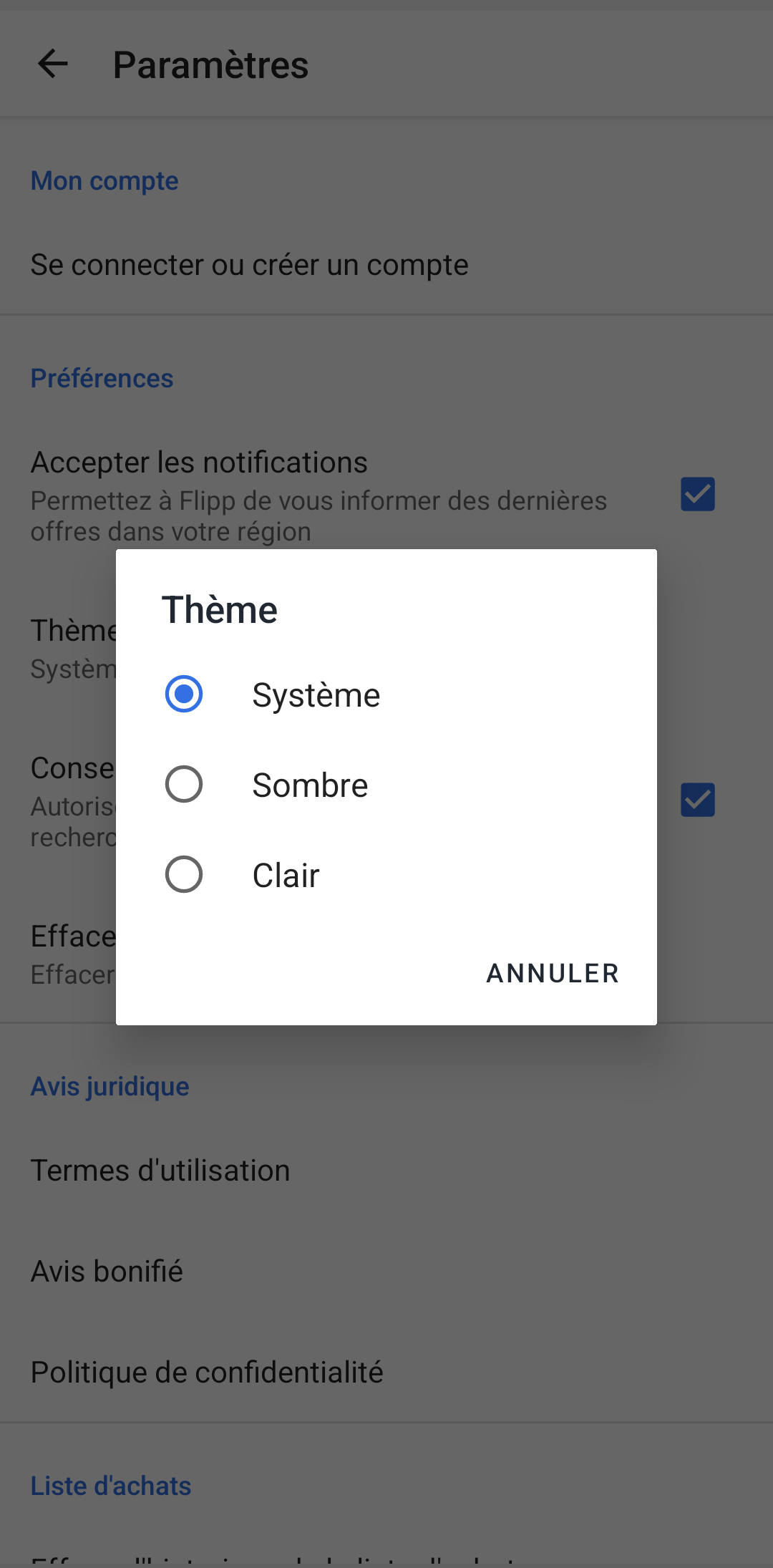
Task: Select the Système theme option
Action: 184,695
